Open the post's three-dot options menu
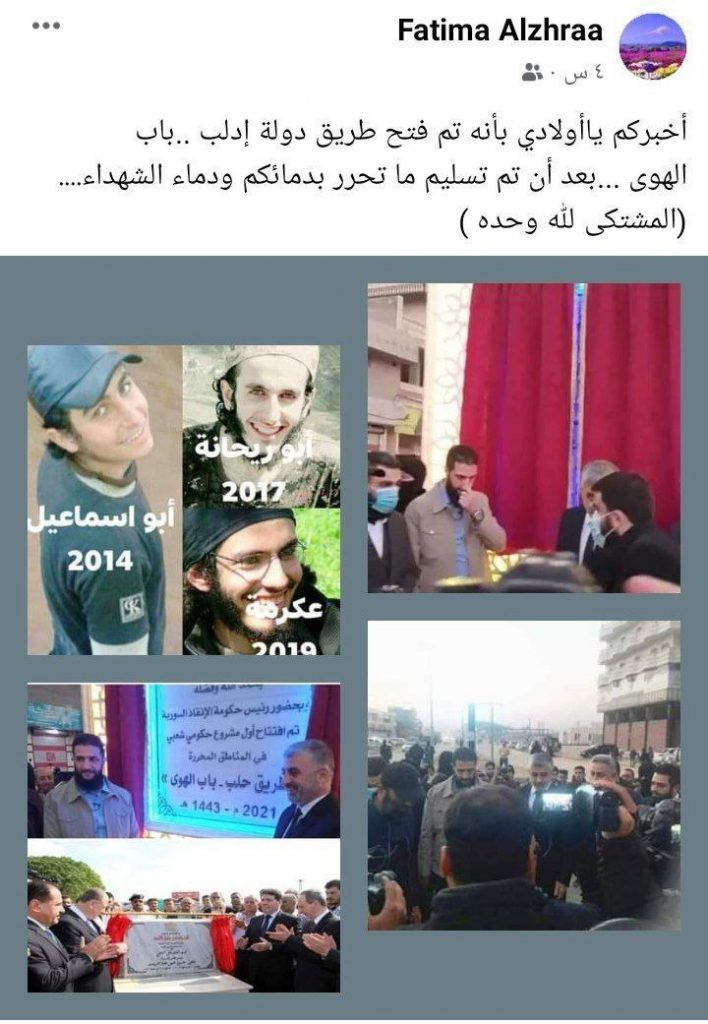The height and width of the screenshot is (1024, 708). pos(46,26)
